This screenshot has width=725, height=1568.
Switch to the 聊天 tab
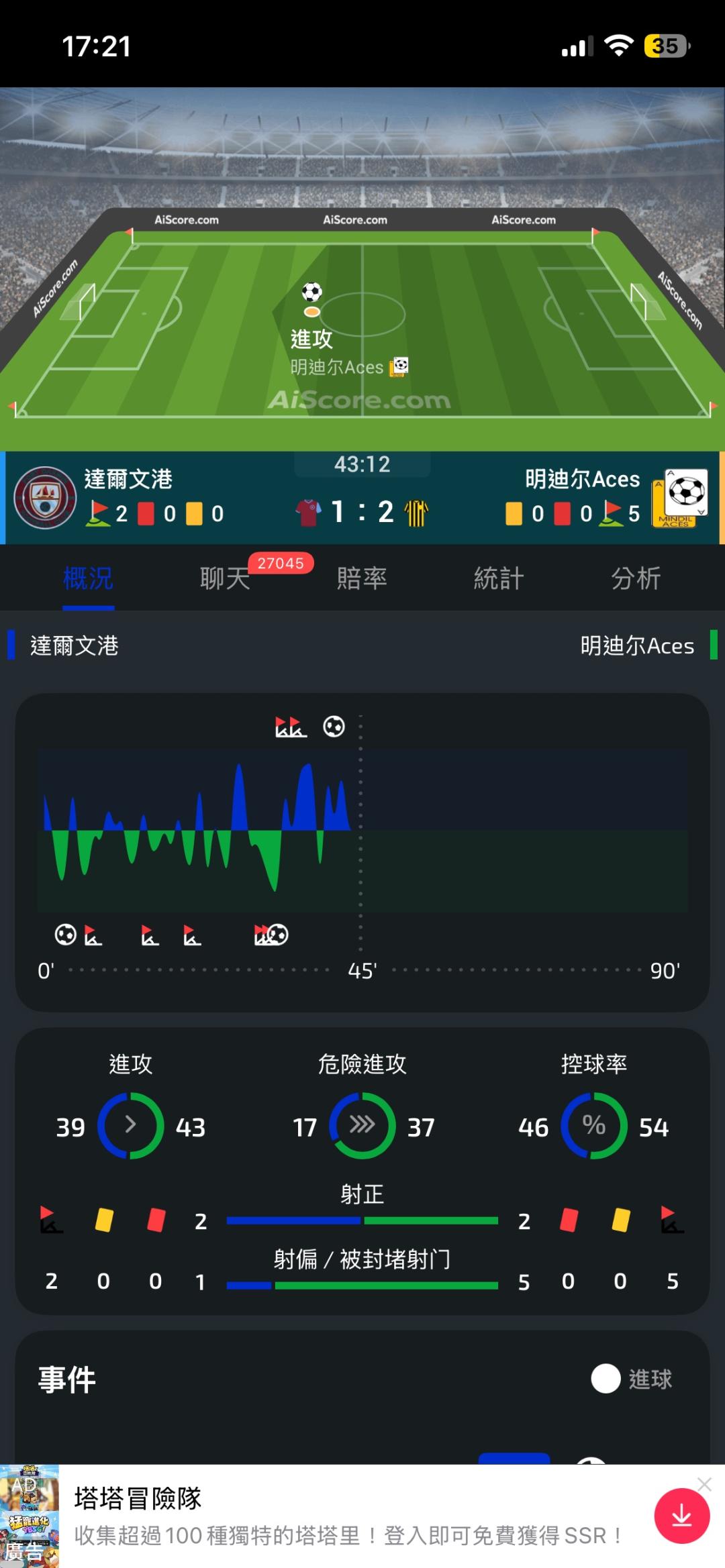(x=226, y=578)
